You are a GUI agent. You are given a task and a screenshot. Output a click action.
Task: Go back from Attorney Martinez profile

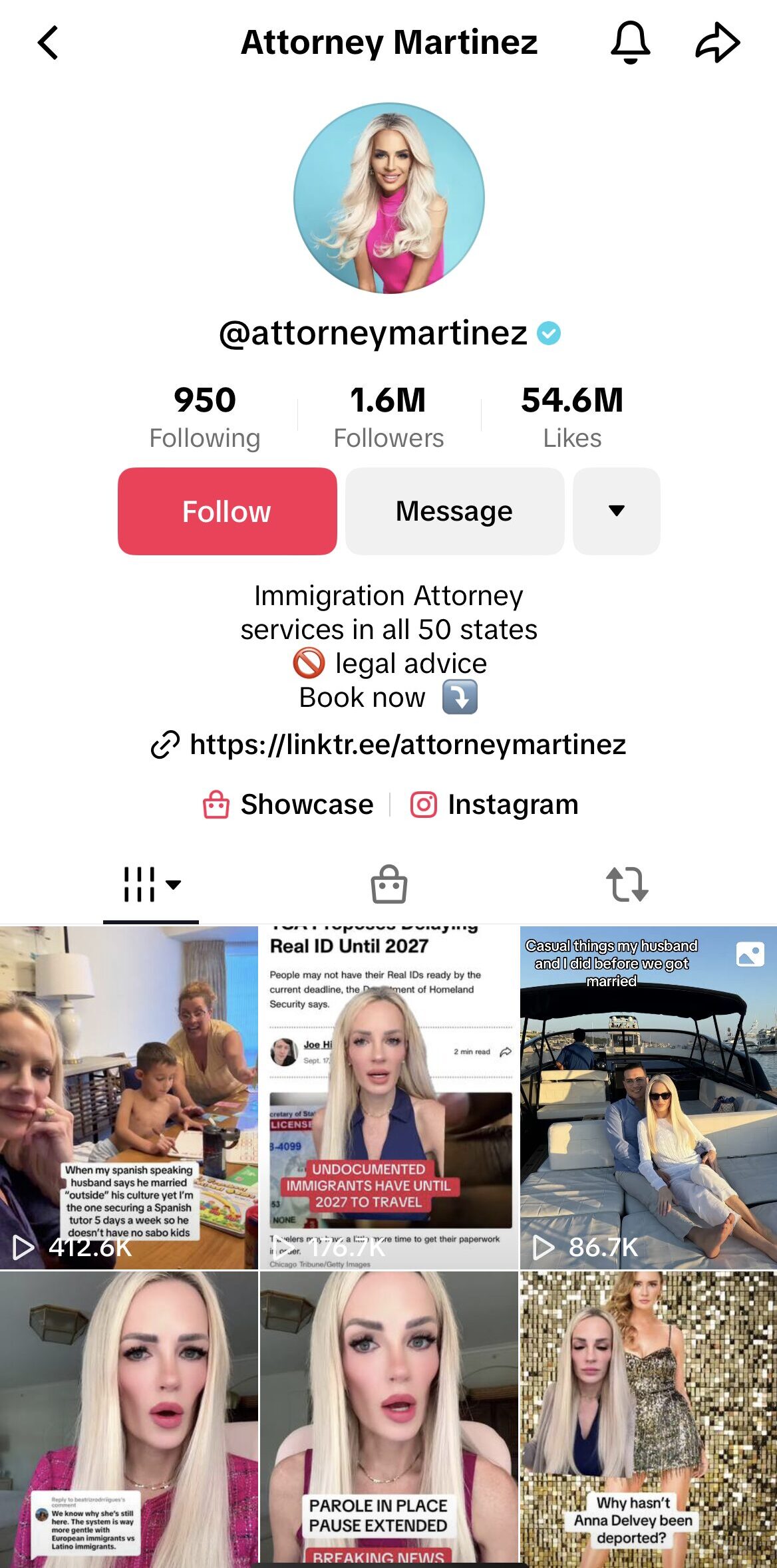coord(48,43)
